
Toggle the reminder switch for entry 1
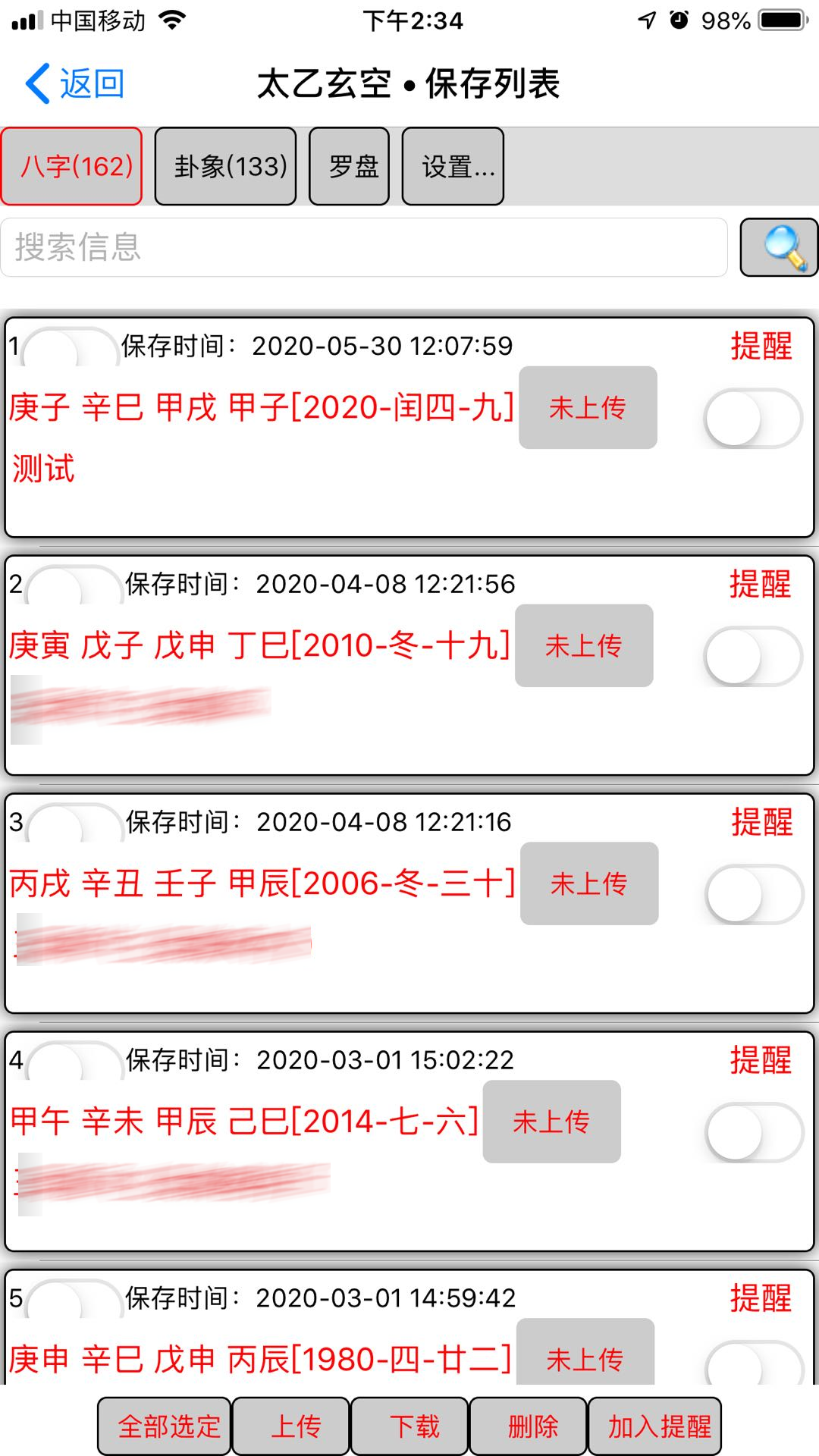pos(753,419)
